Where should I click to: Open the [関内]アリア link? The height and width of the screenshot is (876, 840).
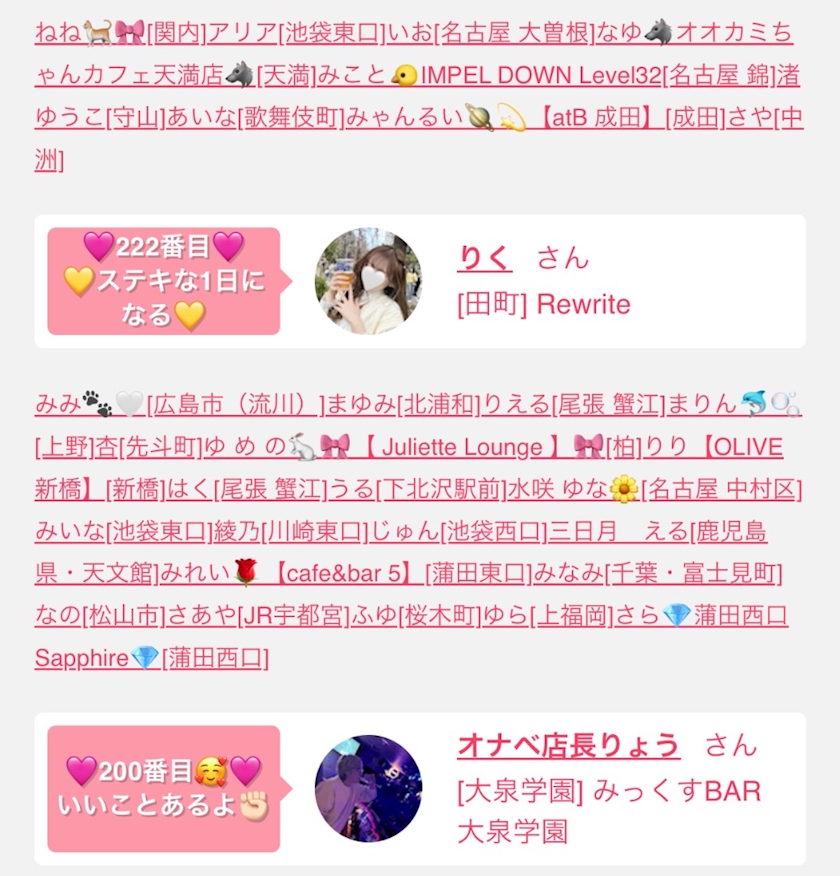pos(211,33)
